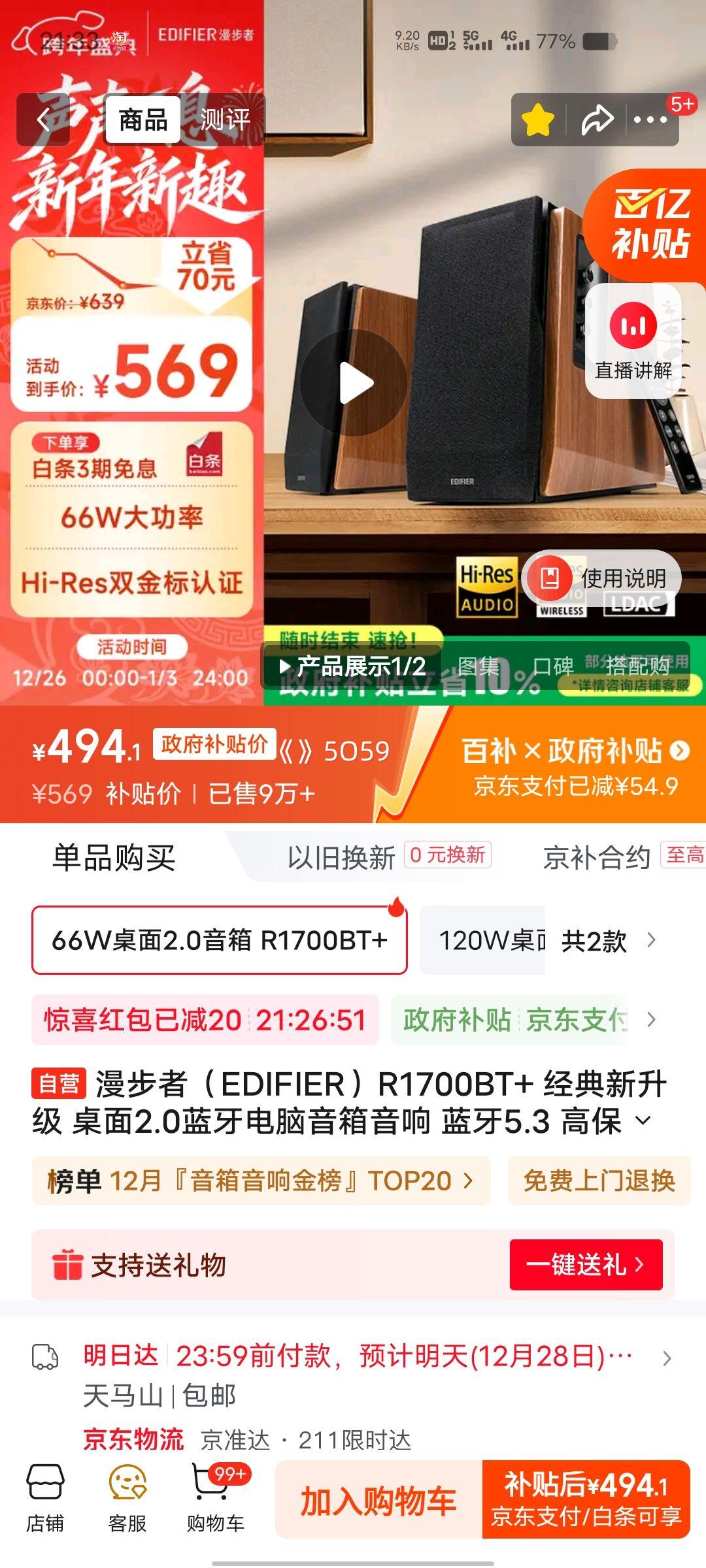706x1568 pixels.
Task: Switch to the 图集 gallery tab
Action: point(477,666)
